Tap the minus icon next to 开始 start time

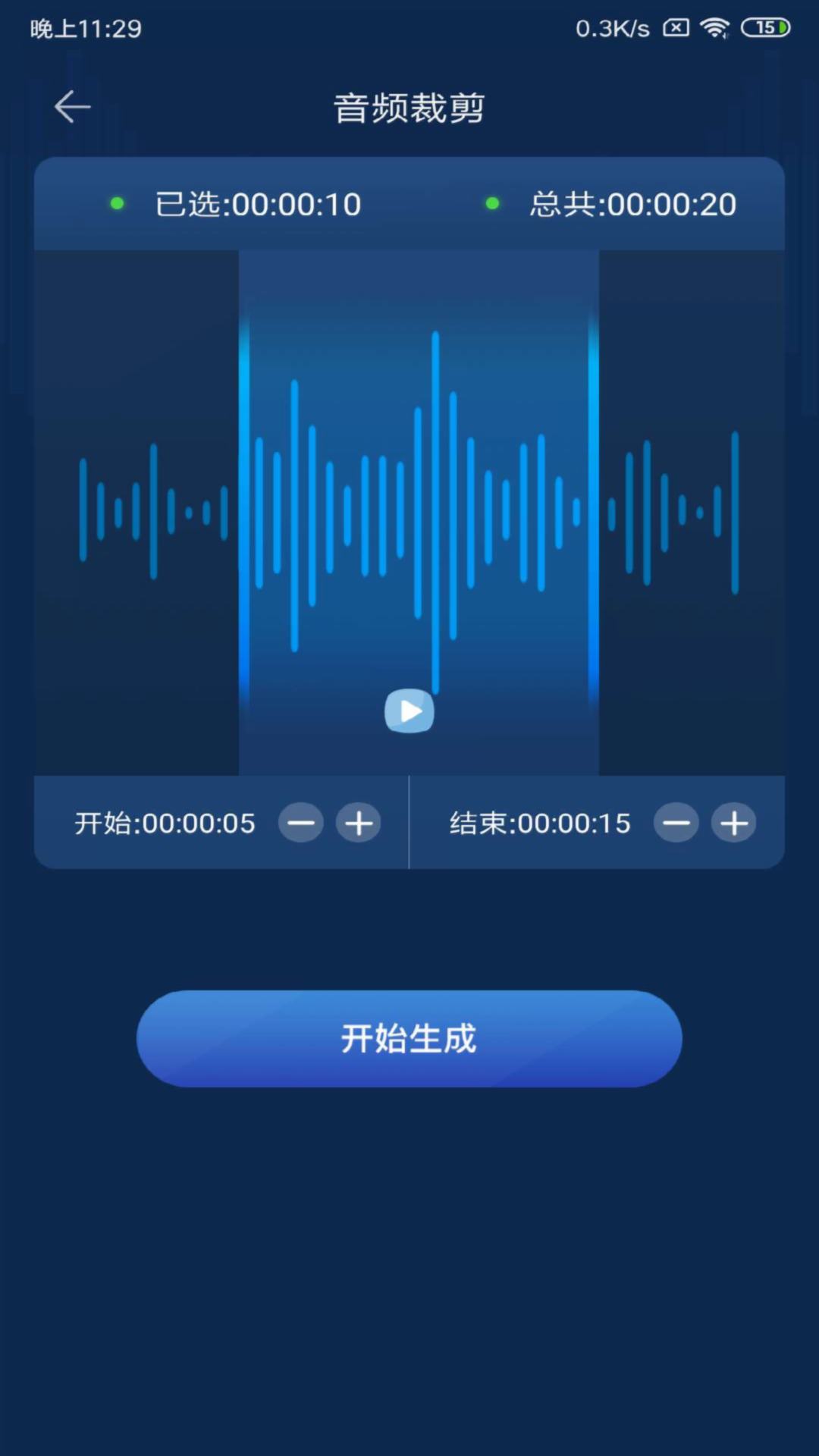pyautogui.click(x=301, y=824)
